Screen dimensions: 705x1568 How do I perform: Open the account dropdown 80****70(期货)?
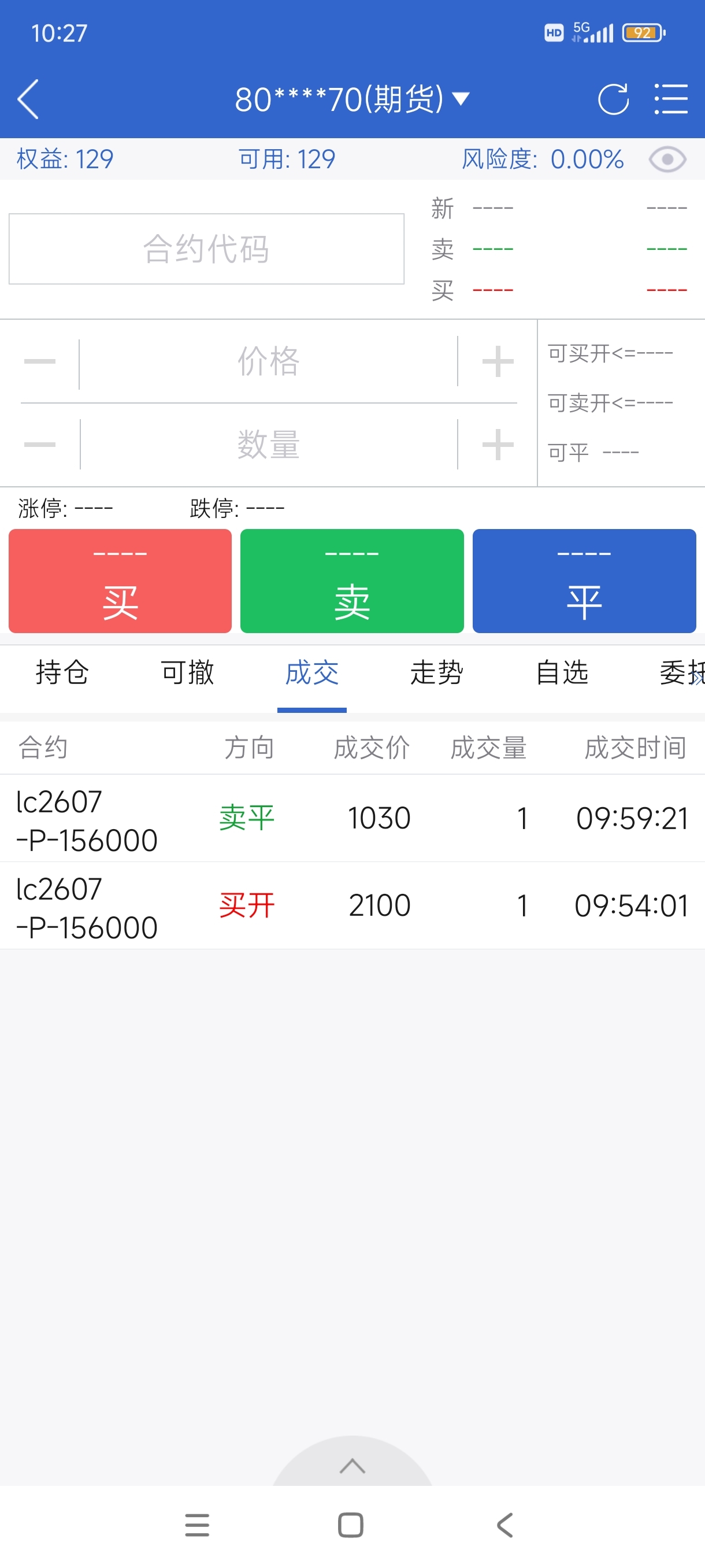click(352, 99)
